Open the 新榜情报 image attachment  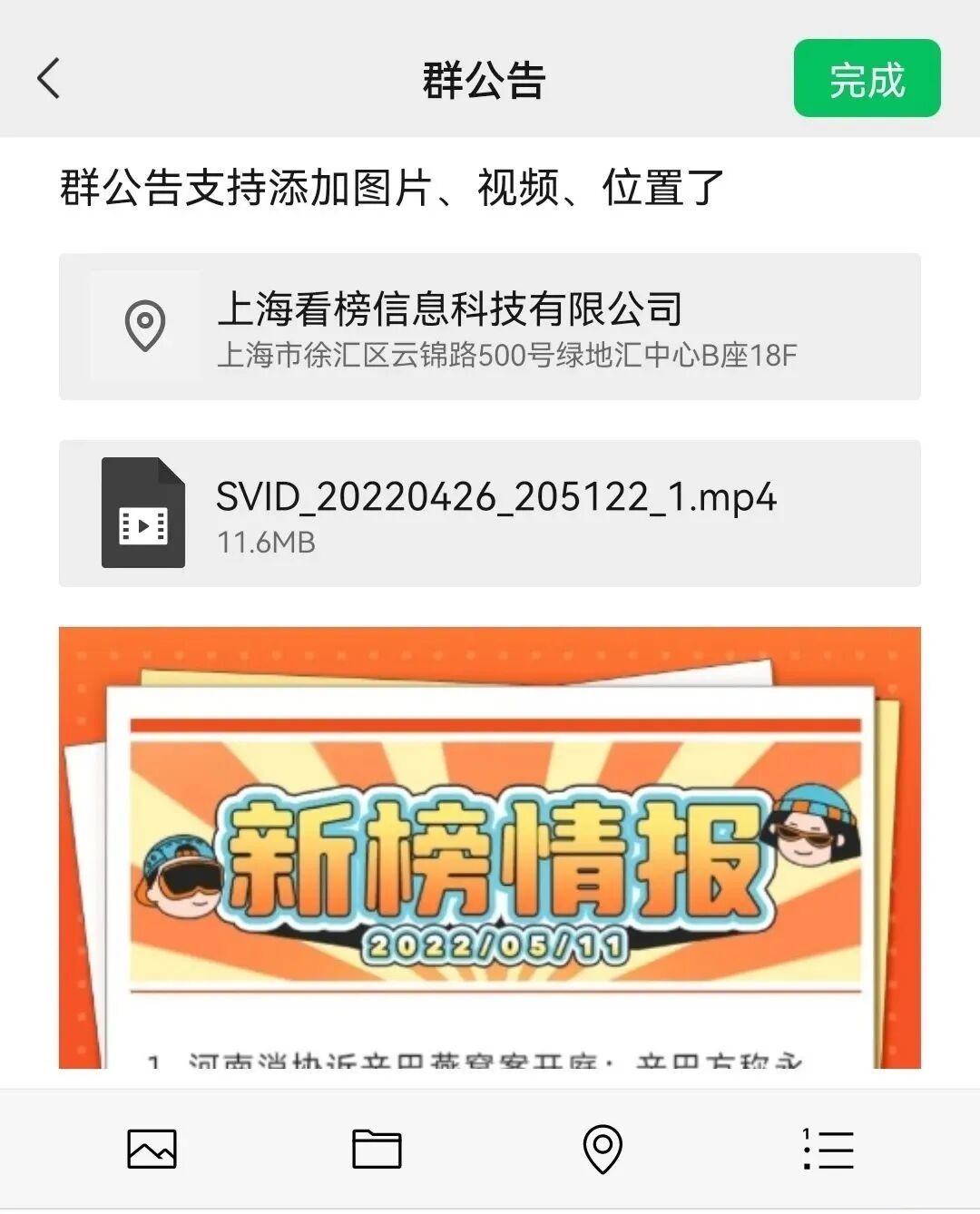(490, 844)
